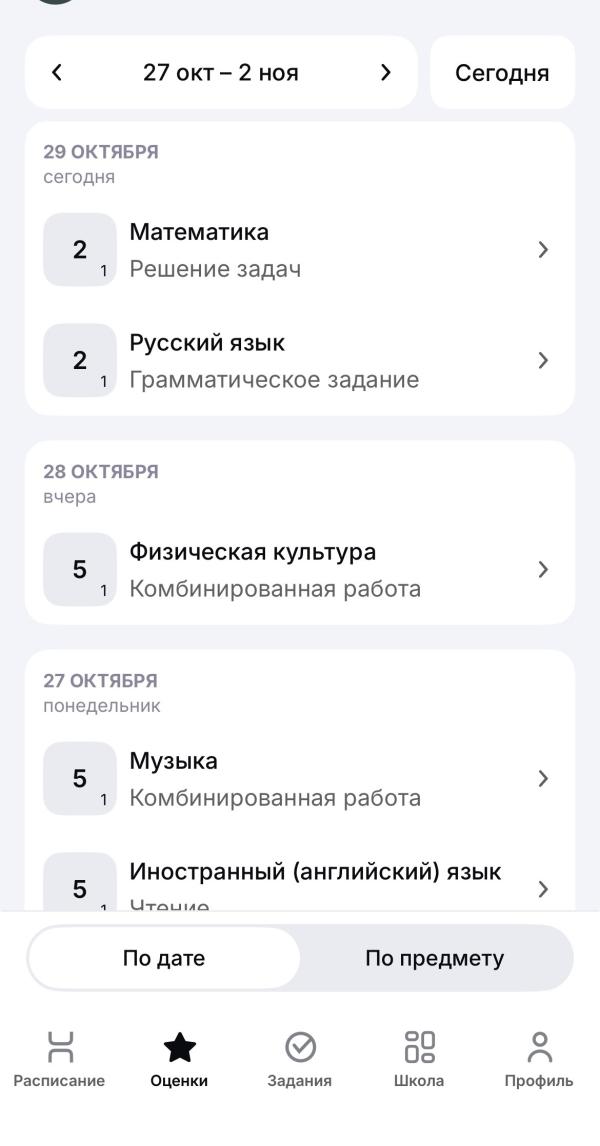Image resolution: width=600 pixels, height=1146 pixels.
Task: Switch to the Задания tab
Action: point(299,1059)
